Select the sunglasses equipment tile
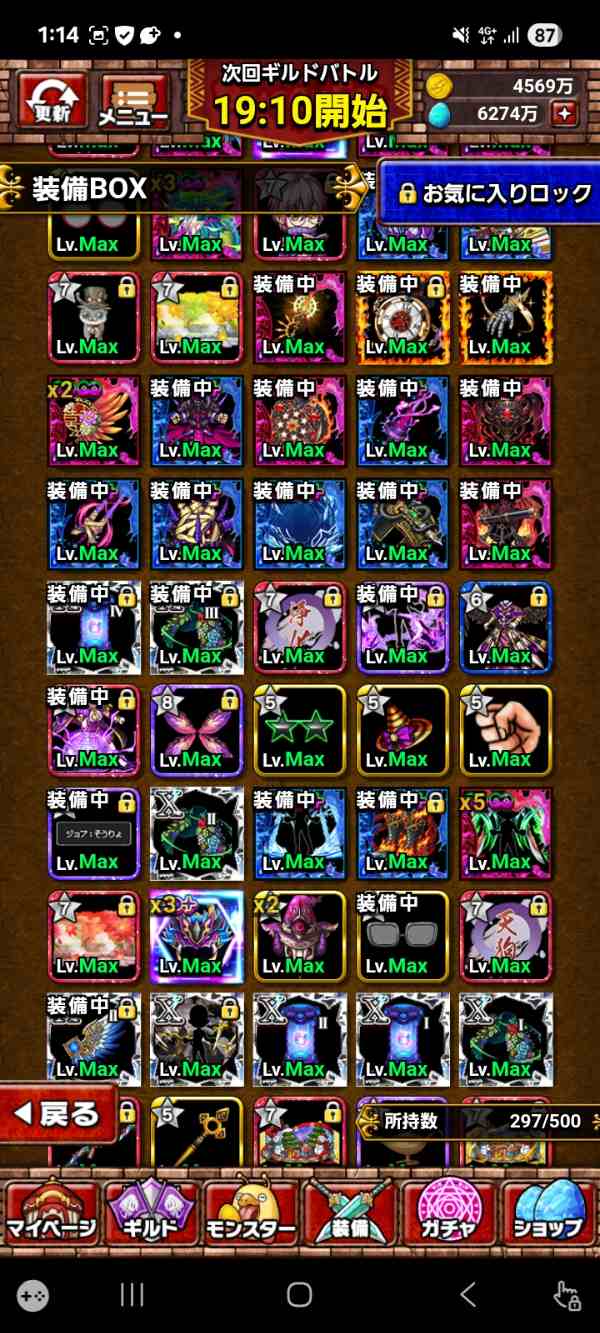Viewport: 600px width, 1333px height. tap(404, 934)
